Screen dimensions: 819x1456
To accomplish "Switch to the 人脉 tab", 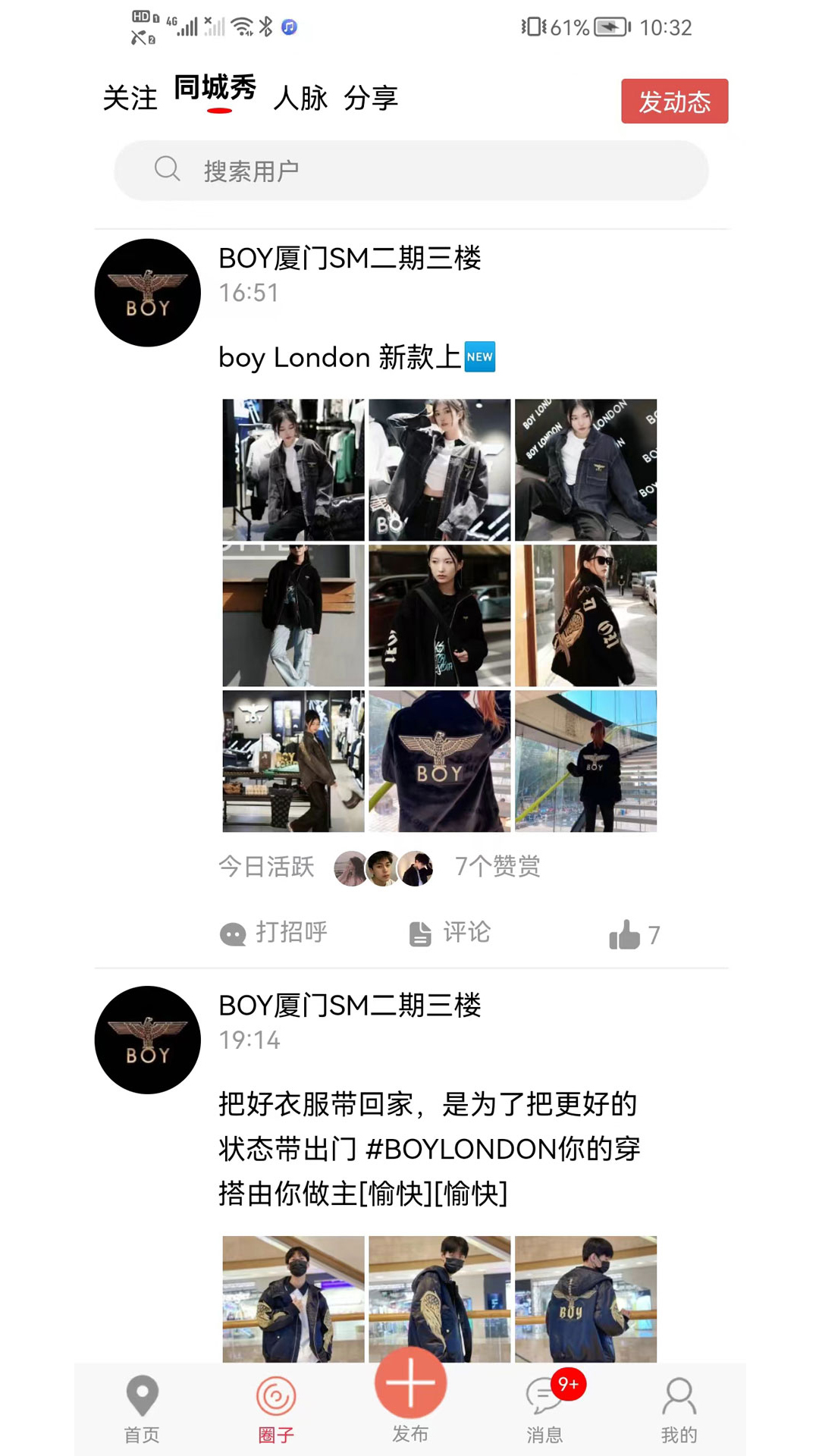I will pos(300,99).
